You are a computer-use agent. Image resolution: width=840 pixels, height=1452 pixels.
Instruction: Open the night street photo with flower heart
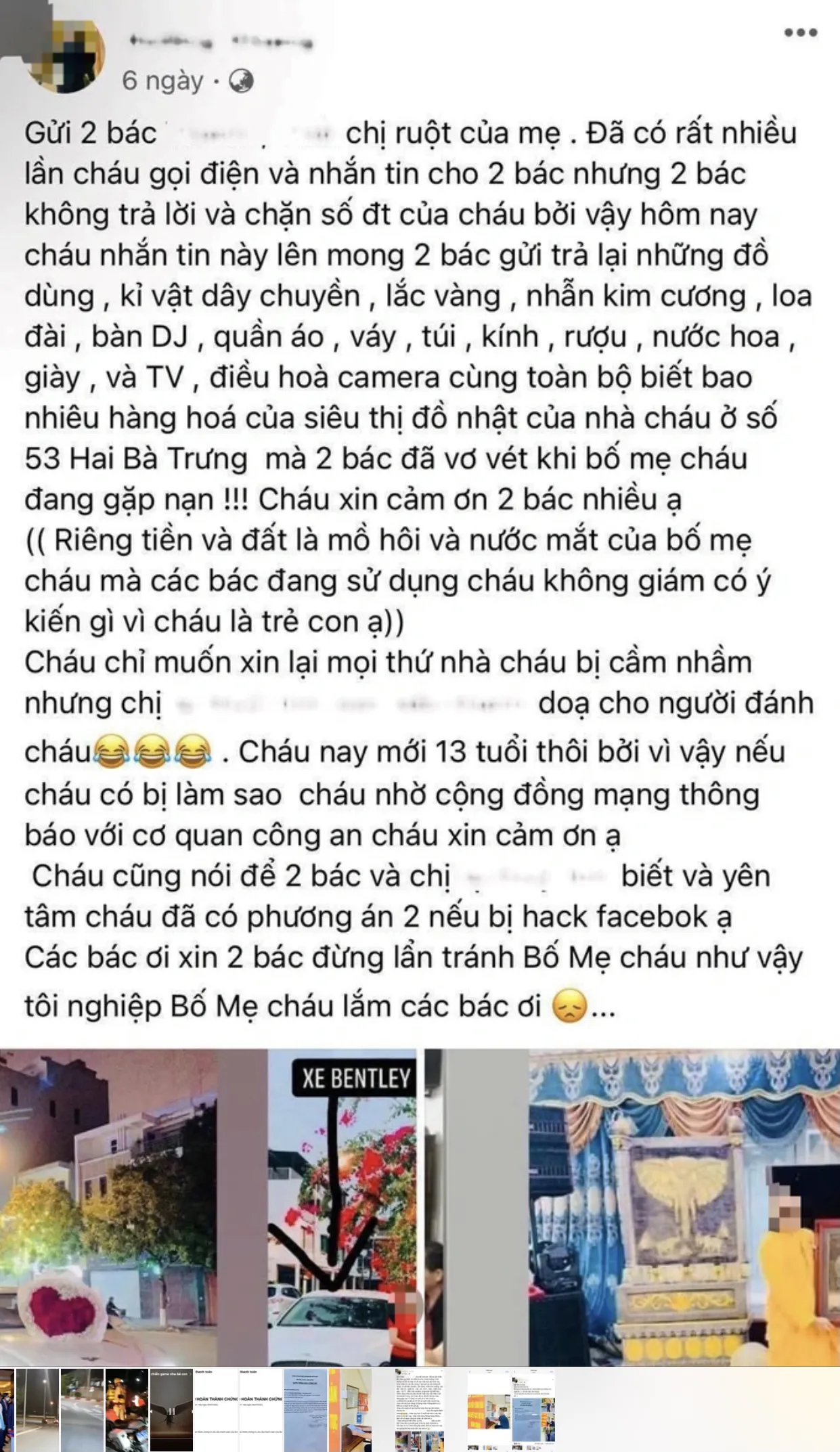(x=108, y=1207)
